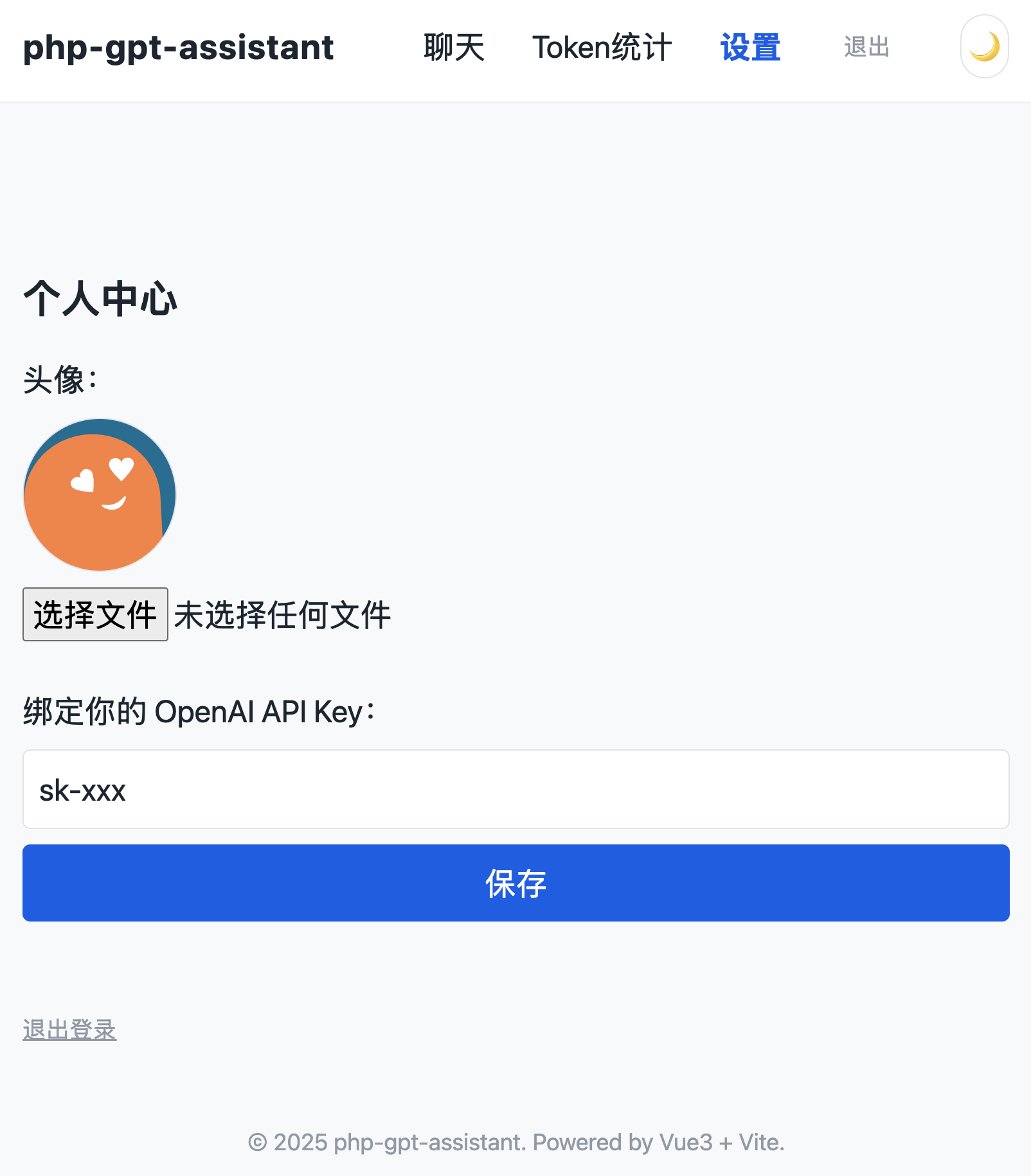This screenshot has width=1031, height=1176.
Task: Tap 退出 in the top navigation
Action: 866,48
